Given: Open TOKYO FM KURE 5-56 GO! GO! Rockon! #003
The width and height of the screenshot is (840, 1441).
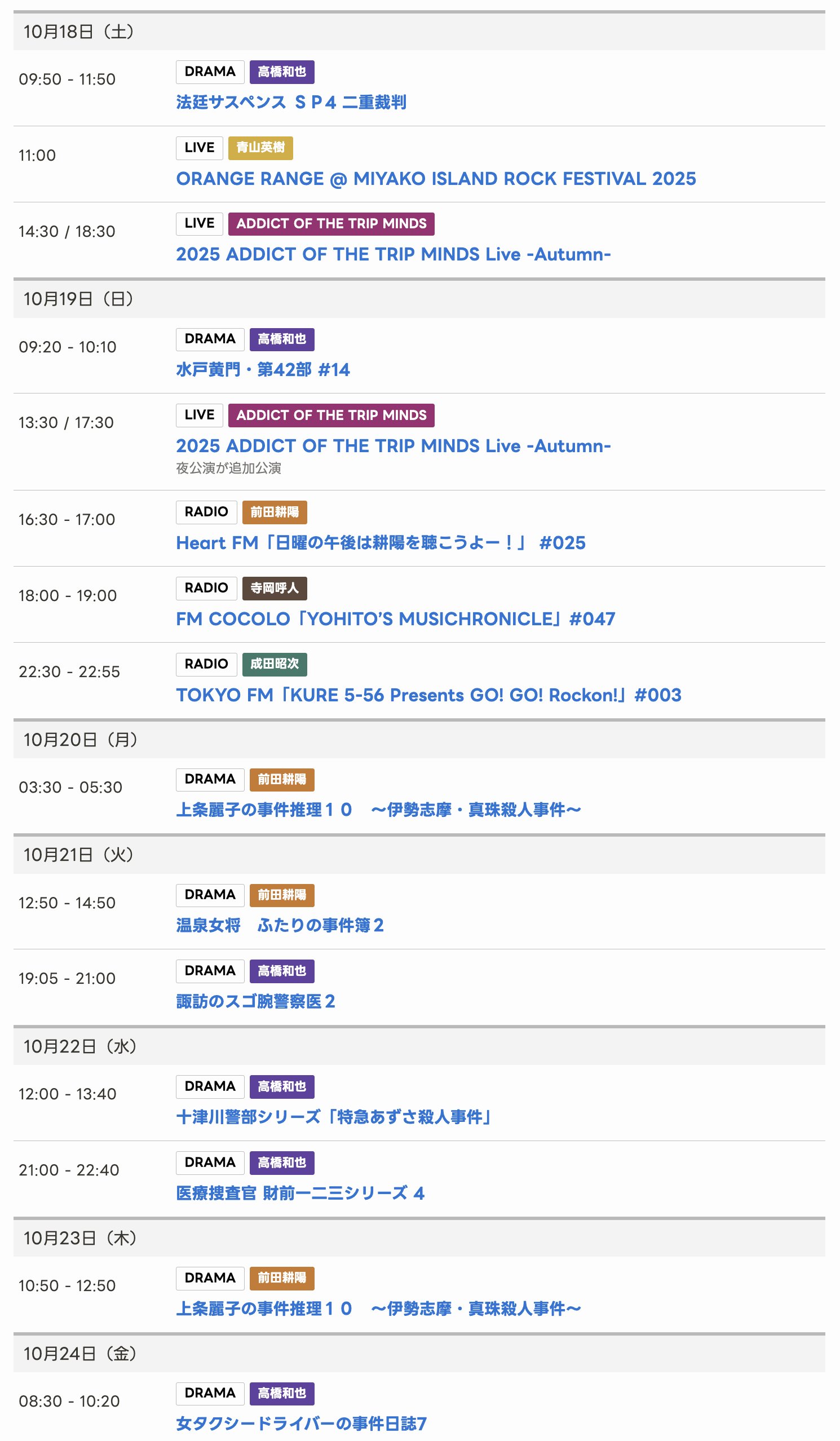Looking at the screenshot, I should pyautogui.click(x=428, y=695).
